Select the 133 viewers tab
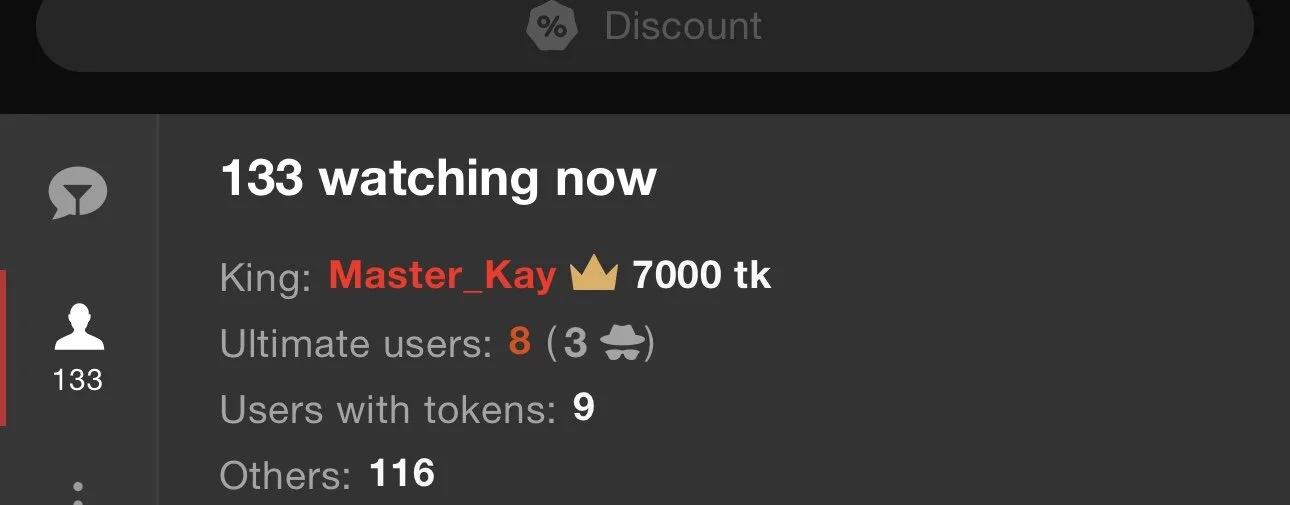This screenshot has height=505, width=1290. point(78,347)
